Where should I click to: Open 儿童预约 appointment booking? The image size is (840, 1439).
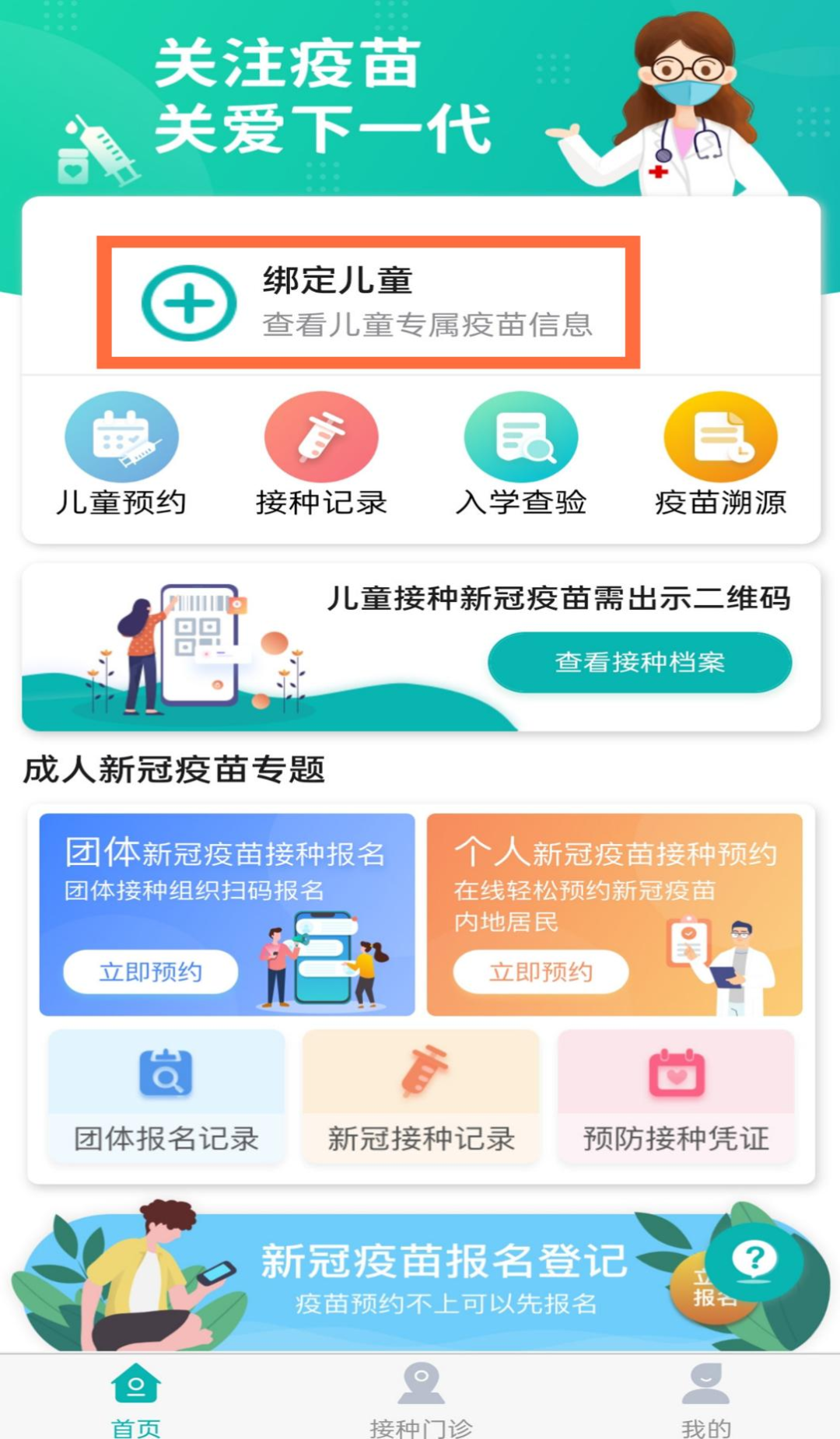pos(121,455)
